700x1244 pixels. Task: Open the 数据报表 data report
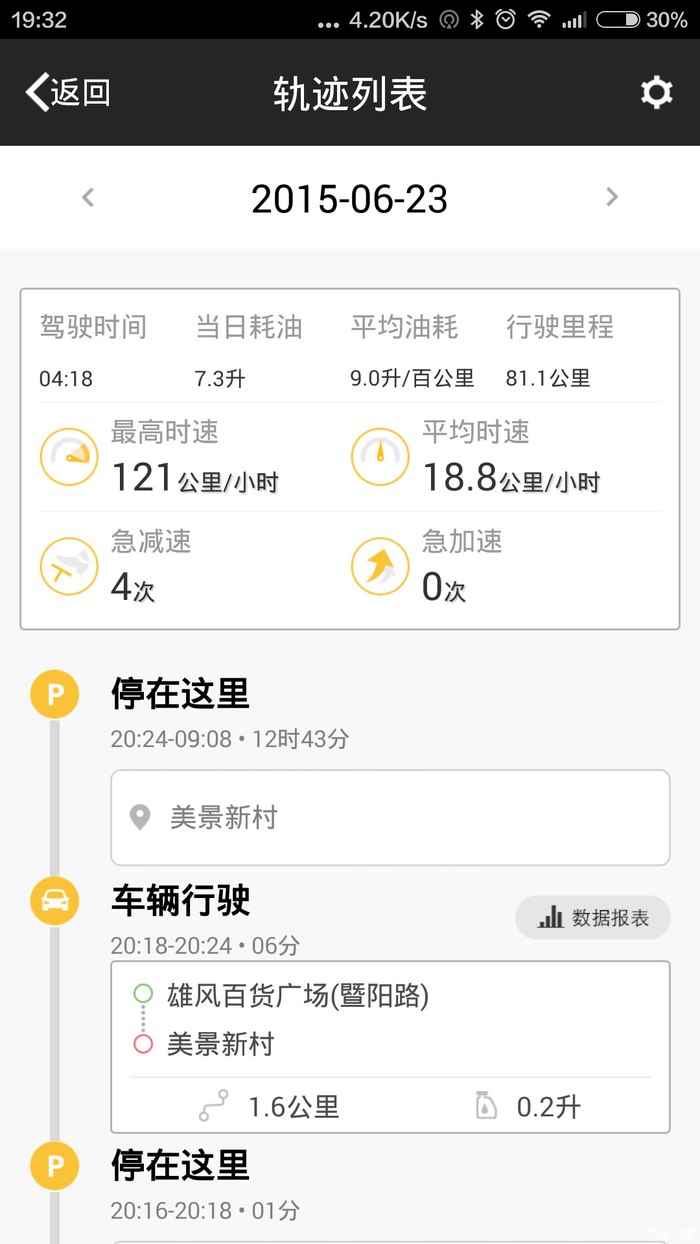click(593, 918)
